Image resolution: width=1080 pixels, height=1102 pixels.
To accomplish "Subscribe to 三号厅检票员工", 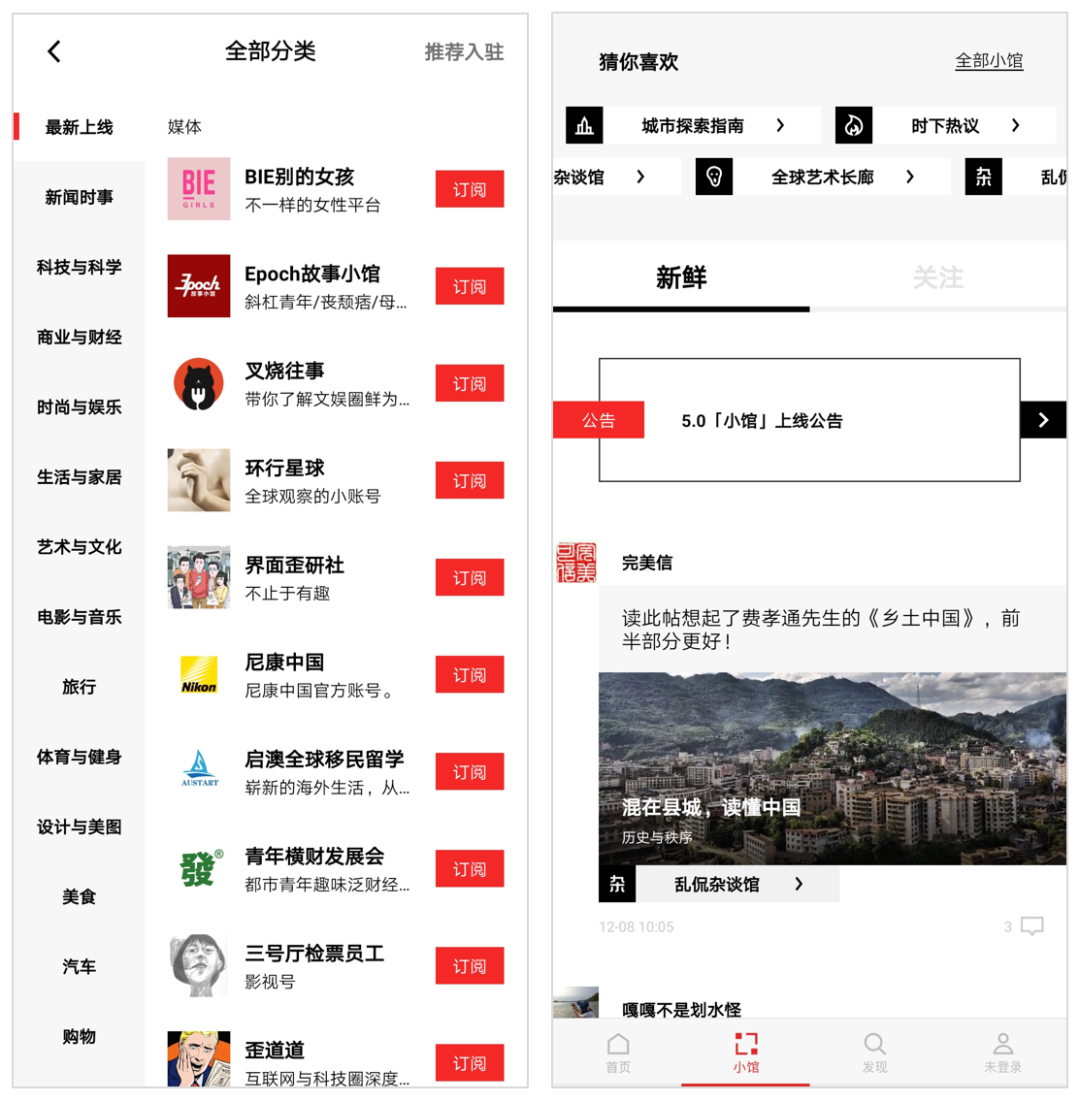I will coord(469,966).
